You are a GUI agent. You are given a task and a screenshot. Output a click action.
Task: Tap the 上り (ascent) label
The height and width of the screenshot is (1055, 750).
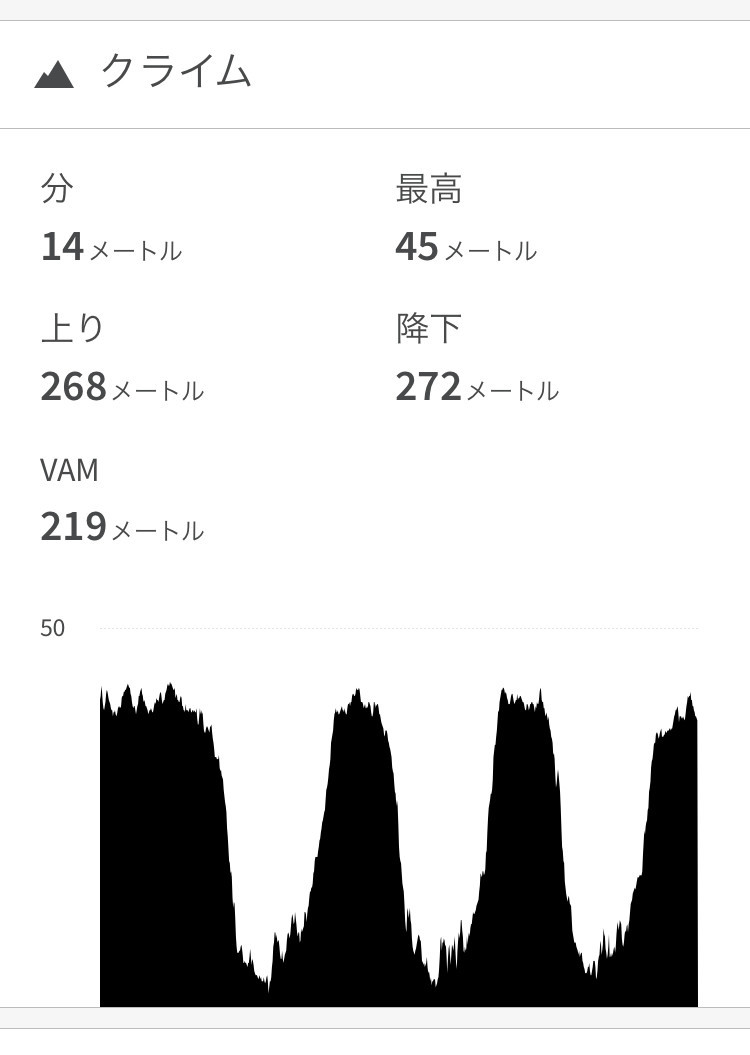pyautogui.click(x=72, y=327)
